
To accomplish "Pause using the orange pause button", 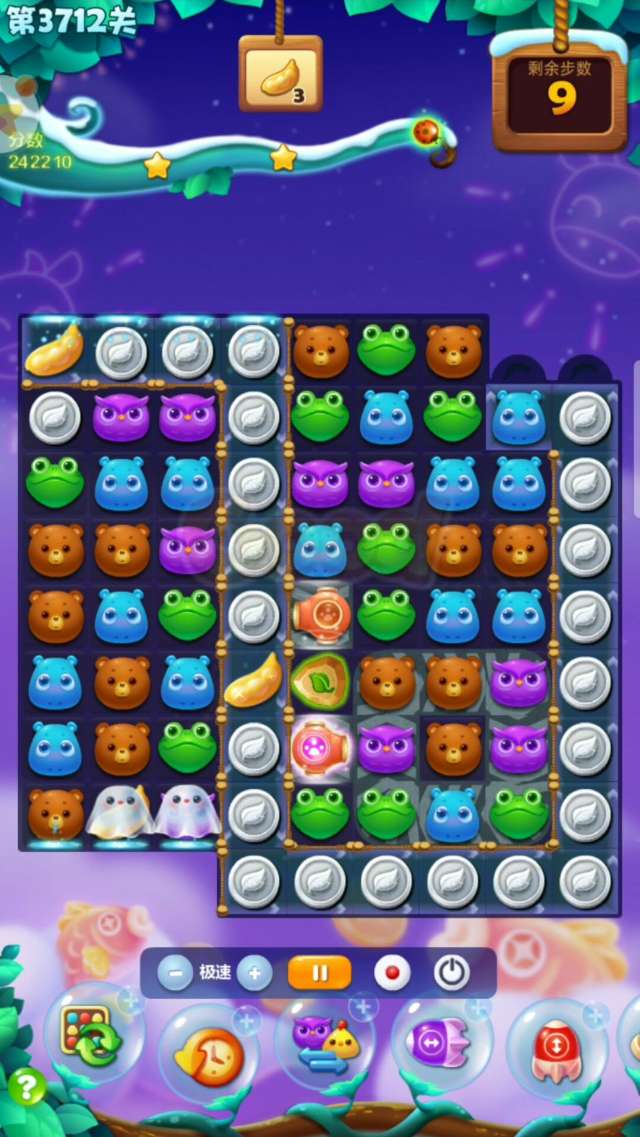I will click(x=319, y=972).
